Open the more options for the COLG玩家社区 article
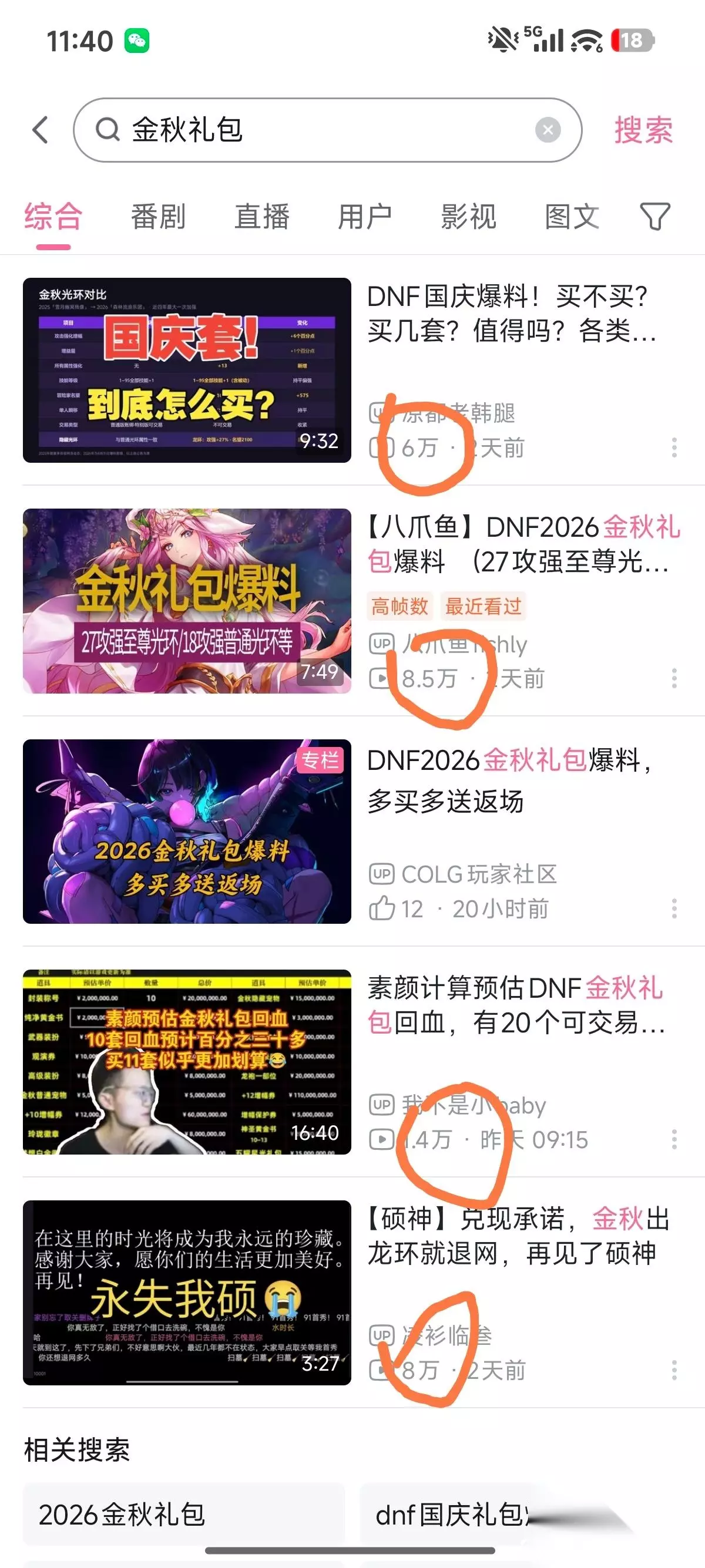The height and width of the screenshot is (1568, 705). click(674, 908)
